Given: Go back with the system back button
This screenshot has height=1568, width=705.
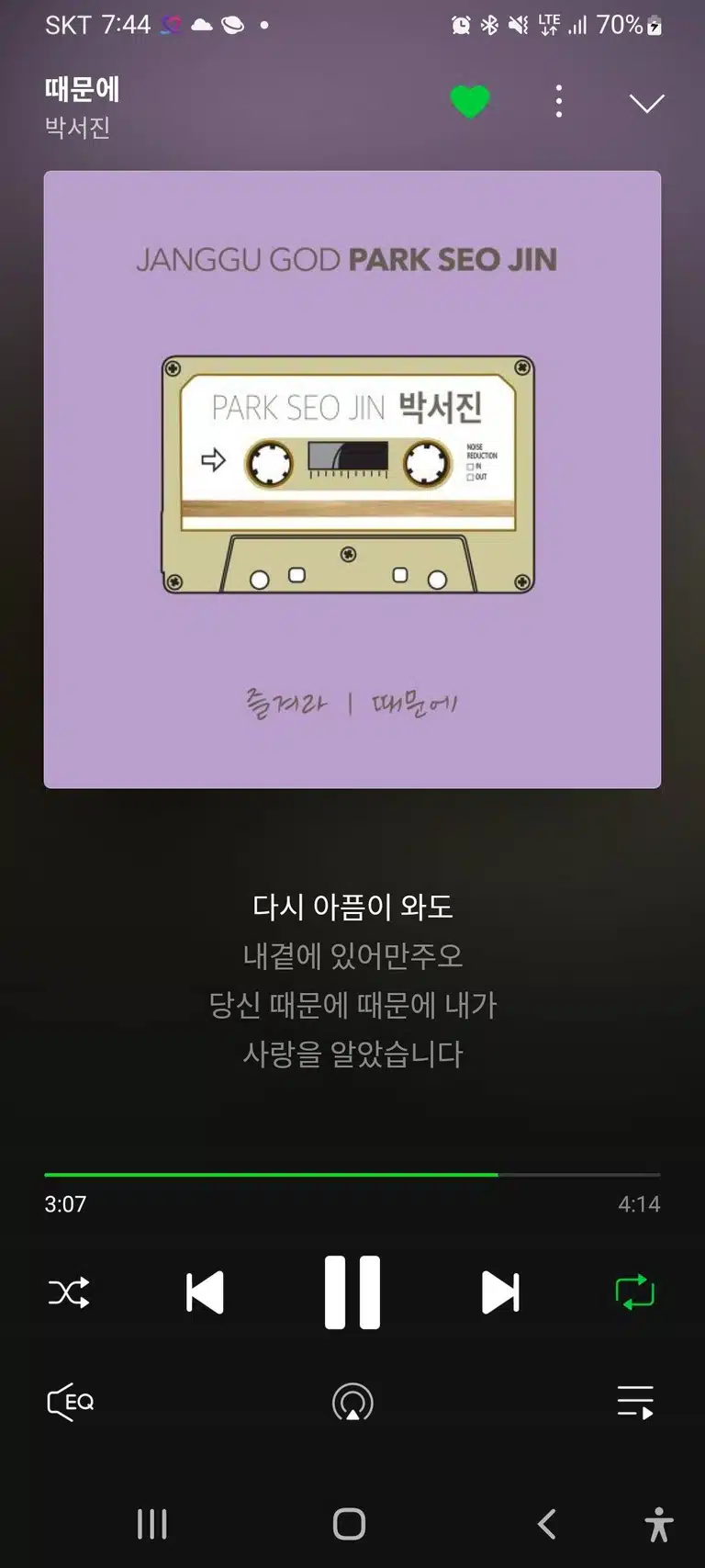Looking at the screenshot, I should point(547,1524).
